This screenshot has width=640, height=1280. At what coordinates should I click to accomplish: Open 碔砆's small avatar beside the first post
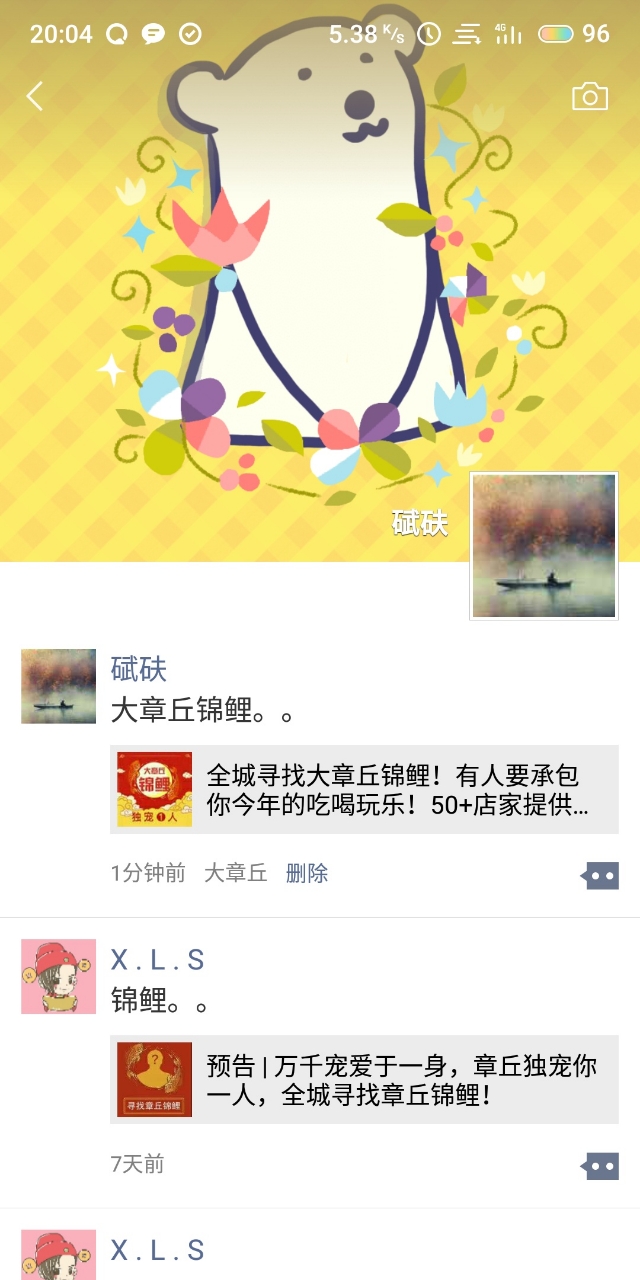(58, 686)
